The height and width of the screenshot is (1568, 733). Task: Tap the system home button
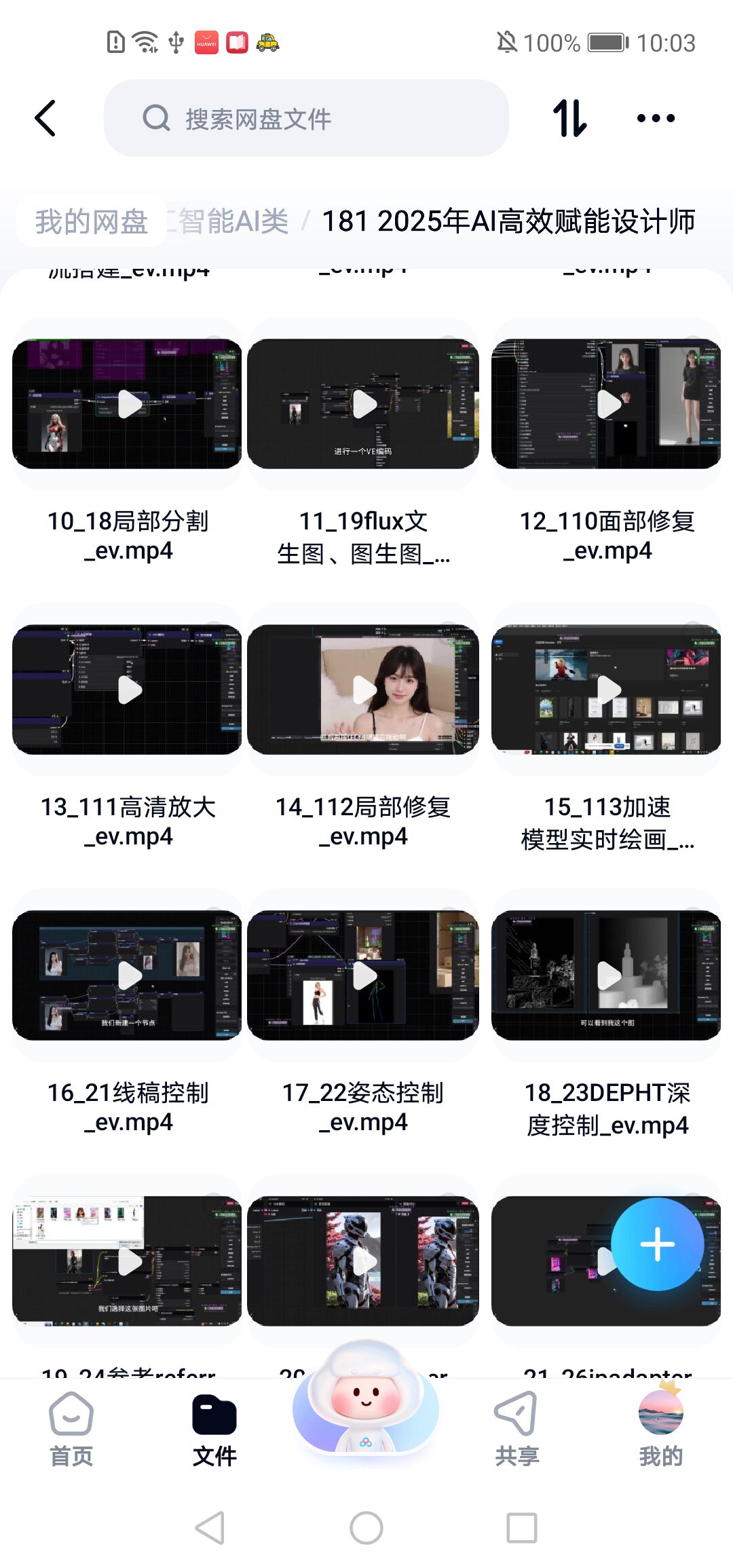(366, 1529)
